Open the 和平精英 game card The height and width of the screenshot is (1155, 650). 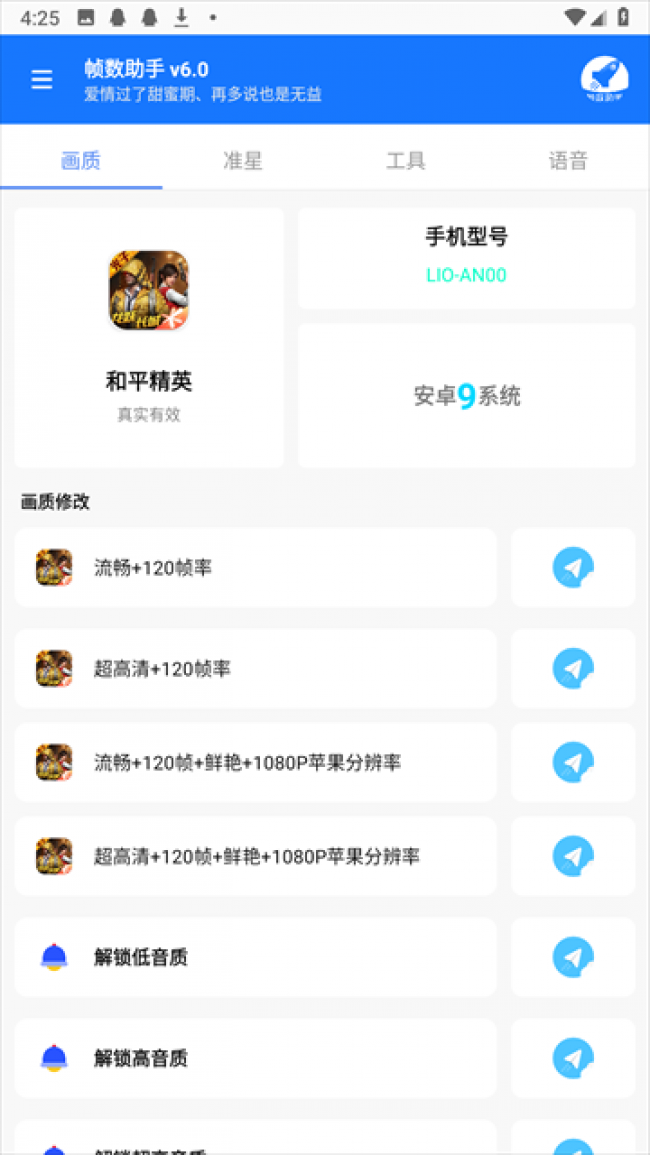coord(149,338)
